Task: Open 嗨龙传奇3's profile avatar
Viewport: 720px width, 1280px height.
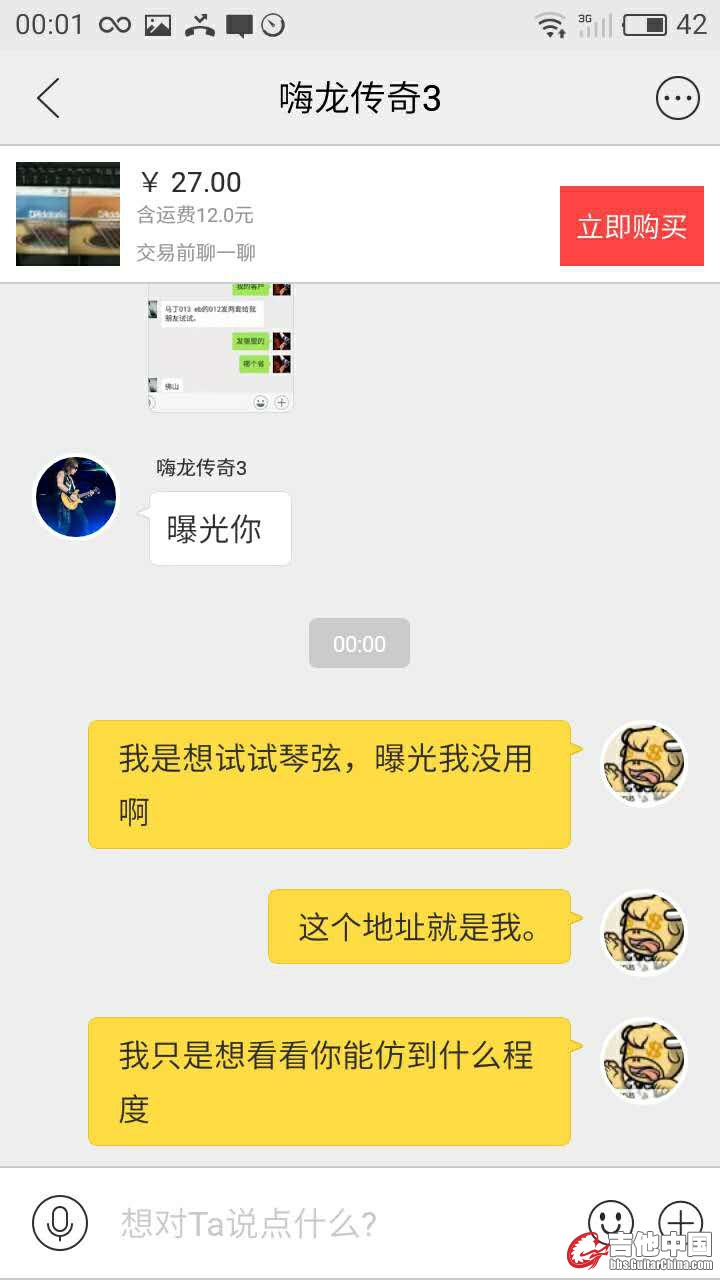Action: [76, 497]
